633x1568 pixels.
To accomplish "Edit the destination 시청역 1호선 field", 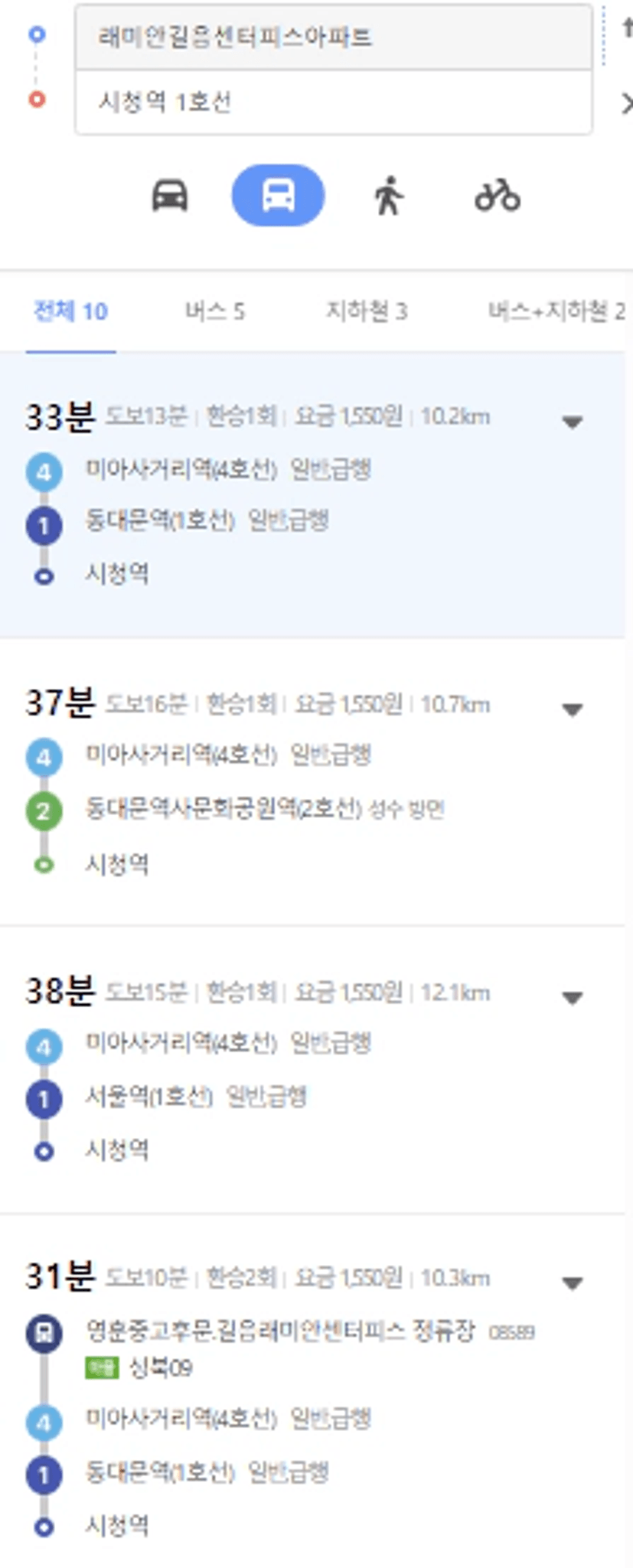I will 333,102.
